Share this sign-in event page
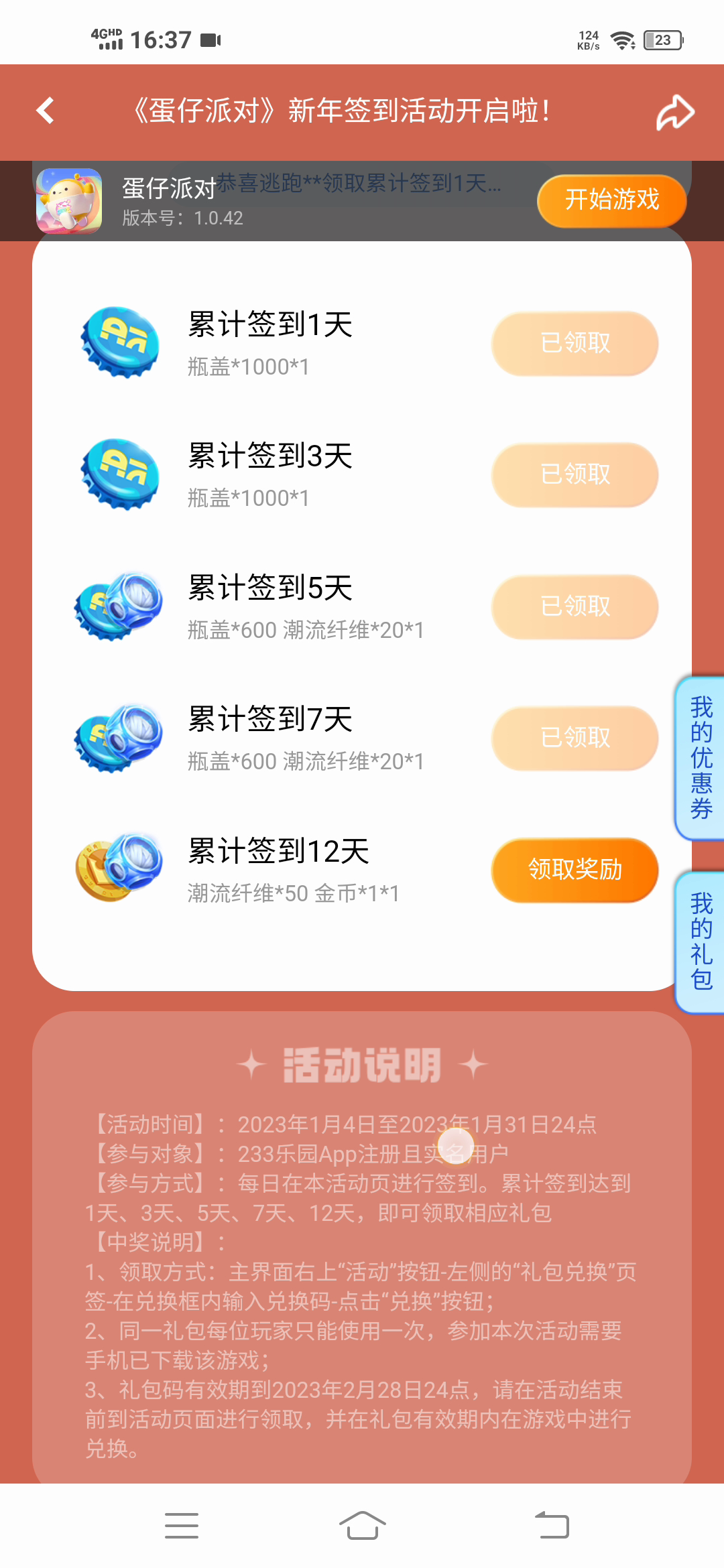 click(x=674, y=112)
